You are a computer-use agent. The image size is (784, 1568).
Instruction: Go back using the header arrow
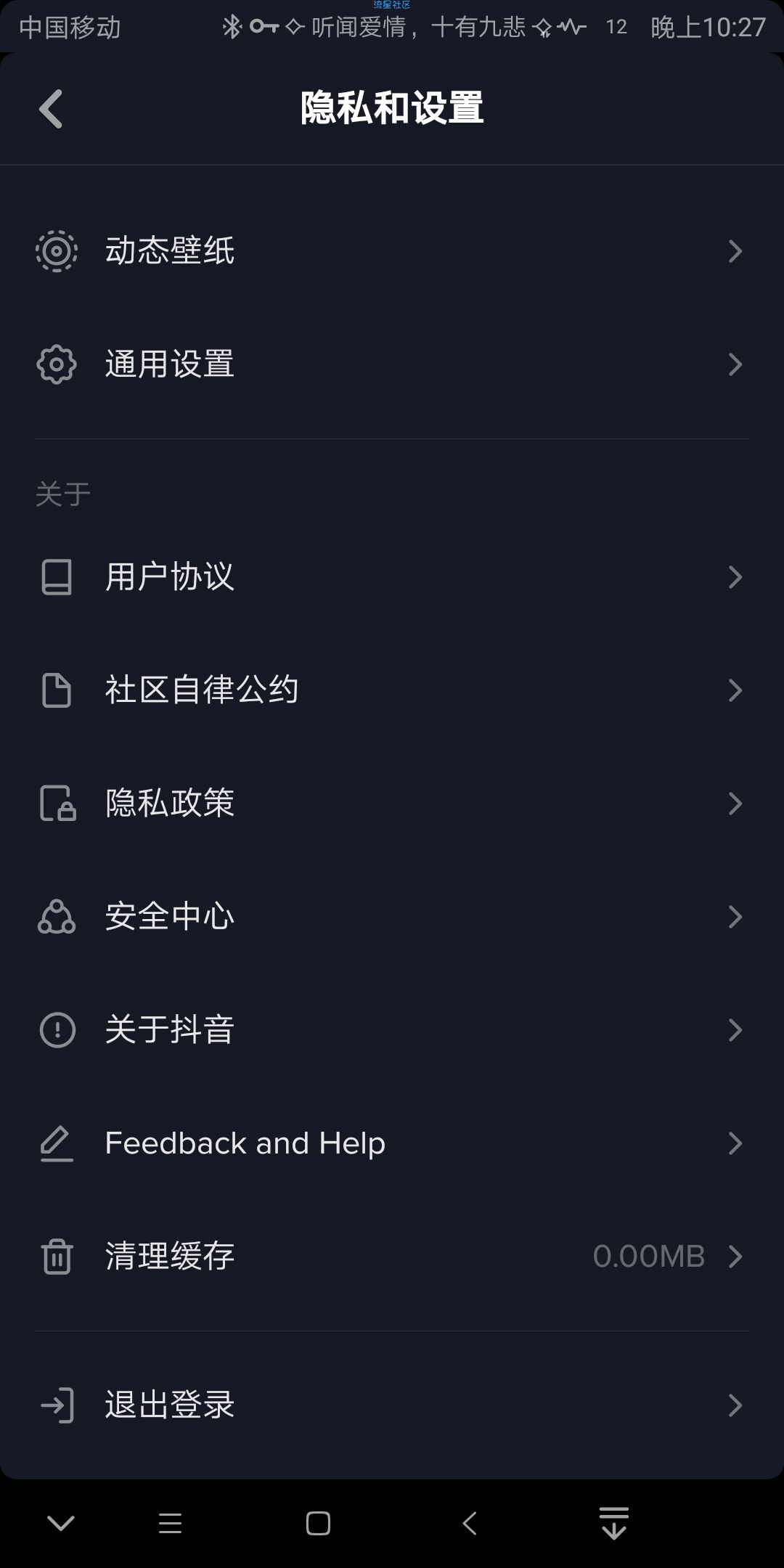coord(51,109)
